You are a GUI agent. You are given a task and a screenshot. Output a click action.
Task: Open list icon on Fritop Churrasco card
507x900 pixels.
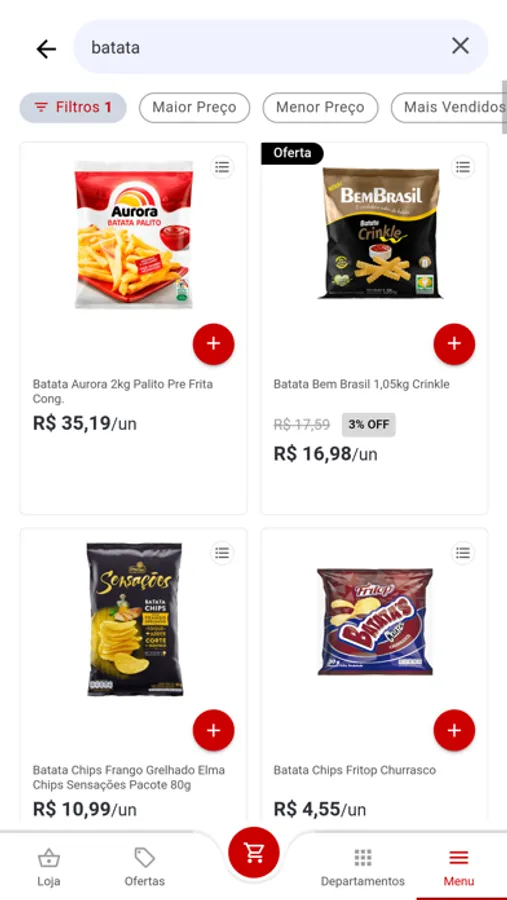(463, 553)
